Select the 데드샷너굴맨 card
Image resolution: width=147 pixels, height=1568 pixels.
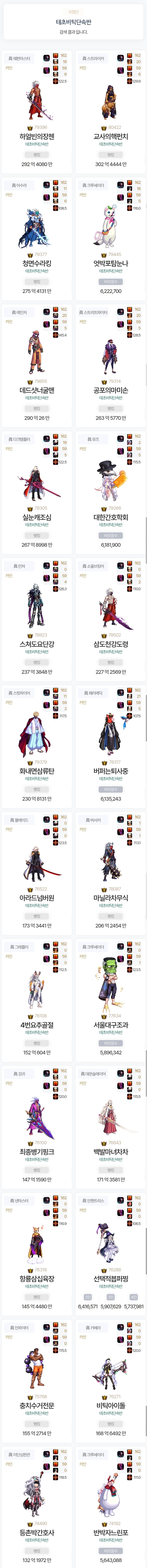point(37,390)
